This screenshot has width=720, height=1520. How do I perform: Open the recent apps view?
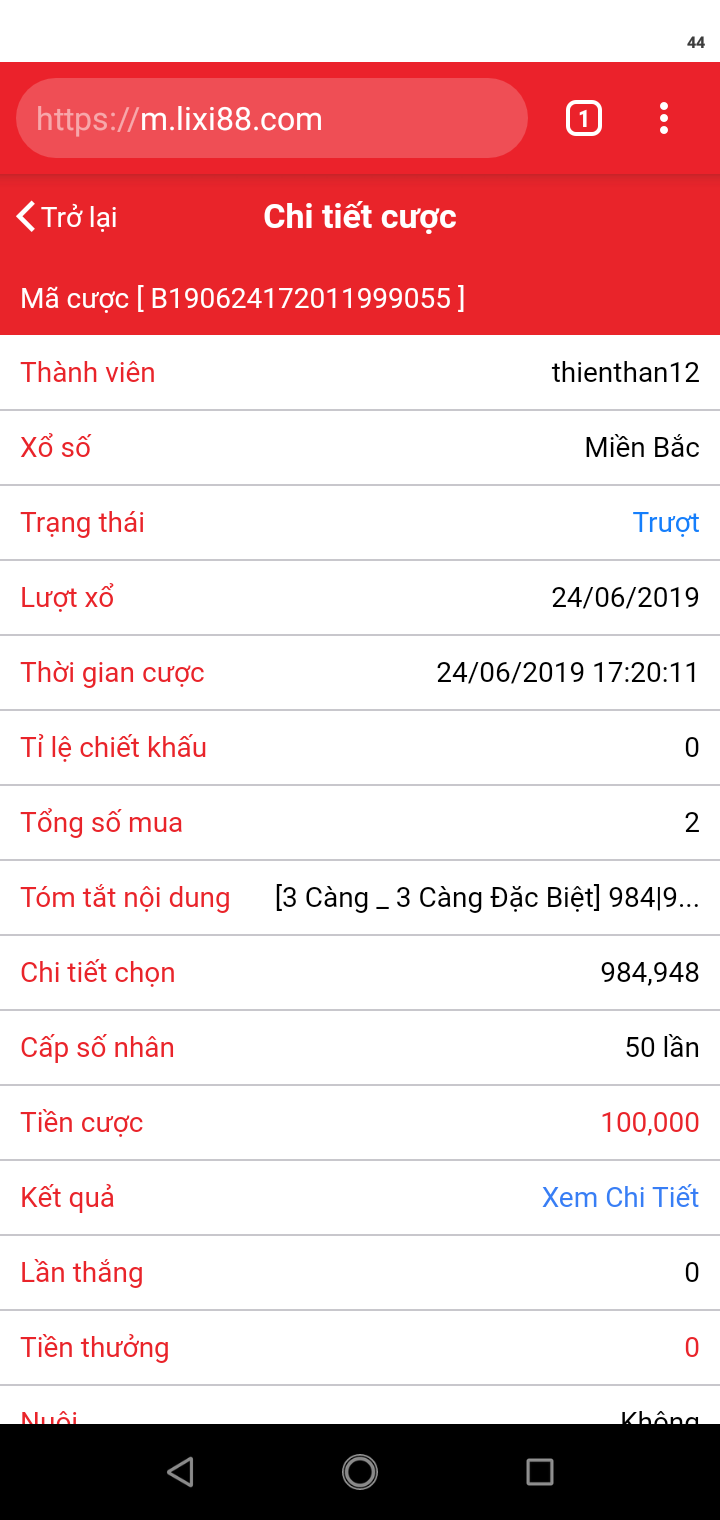click(540, 1471)
